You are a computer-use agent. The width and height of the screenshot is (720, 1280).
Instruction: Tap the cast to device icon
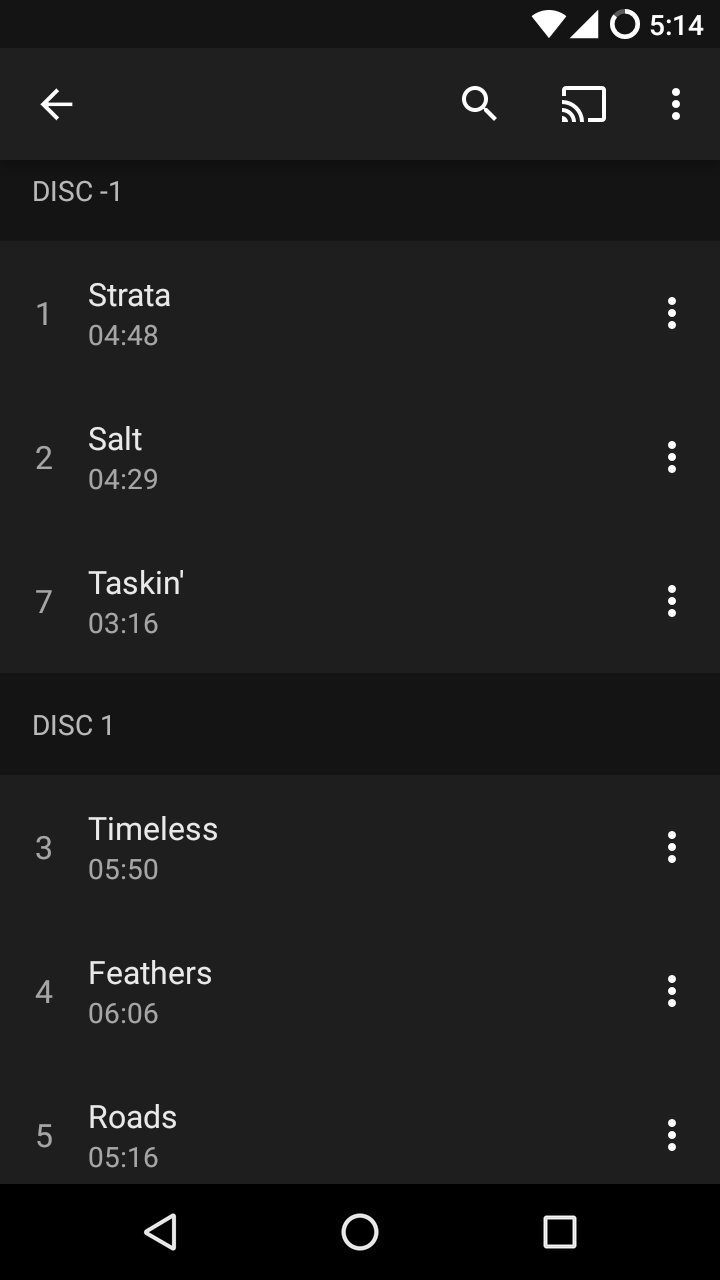click(584, 104)
